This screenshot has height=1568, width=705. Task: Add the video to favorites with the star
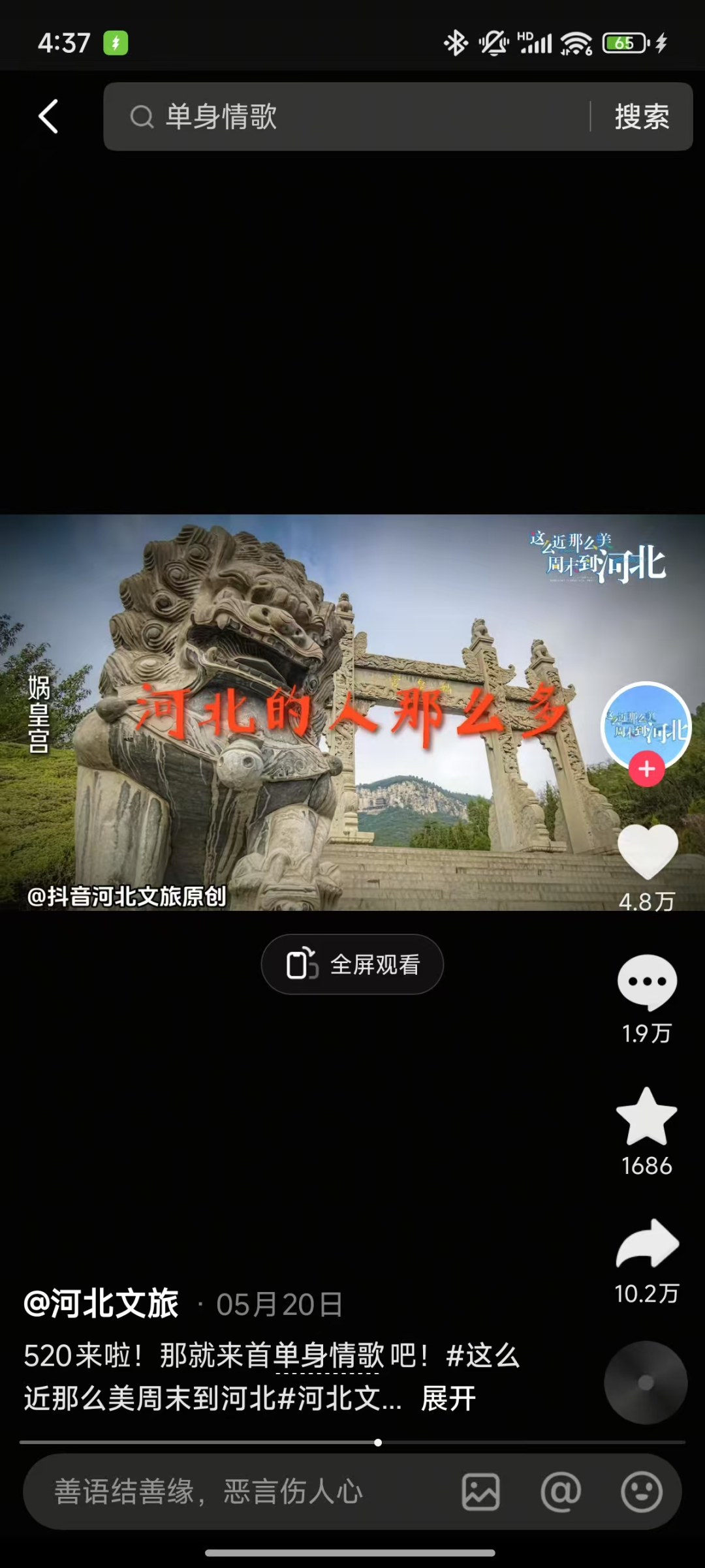tap(647, 1117)
